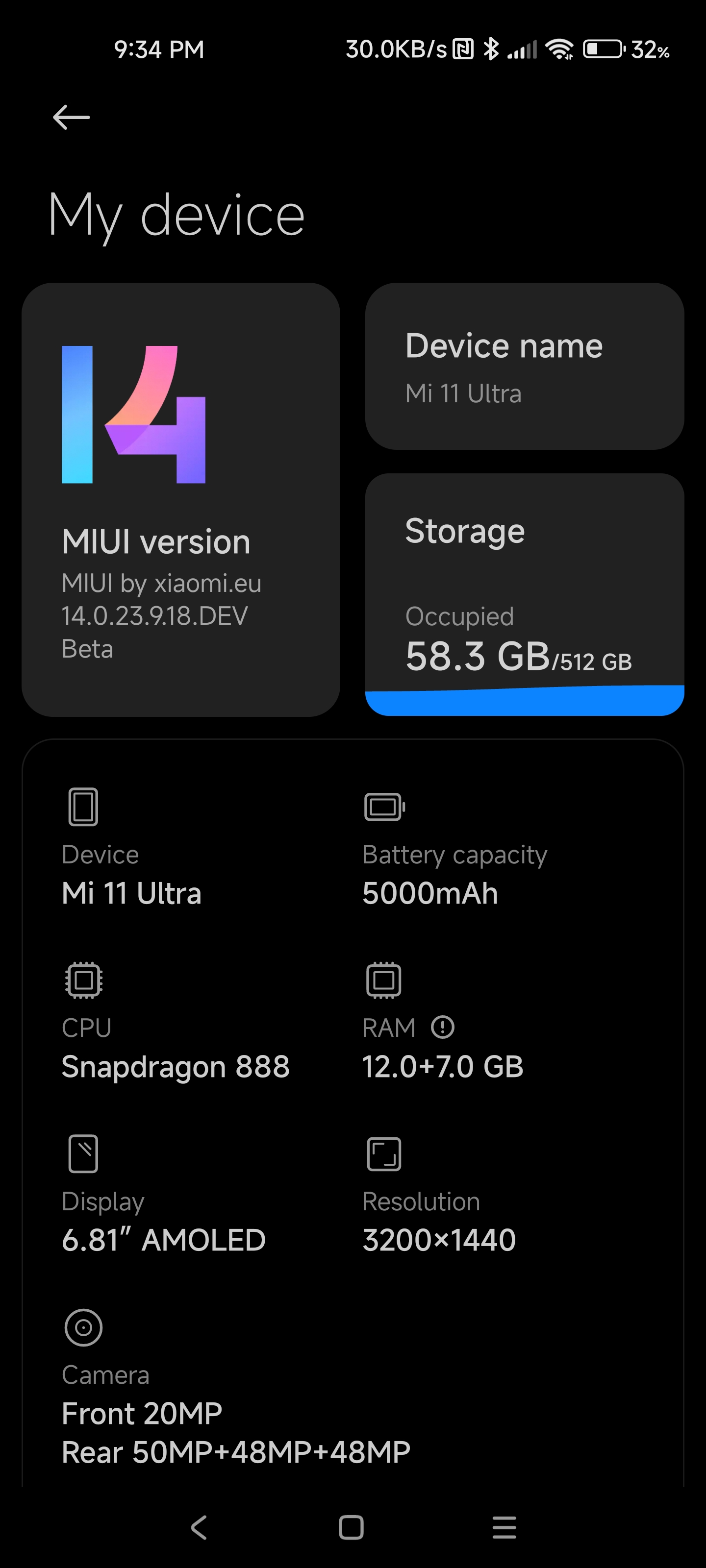Open the Device name card
Image resolution: width=706 pixels, height=1568 pixels.
[525, 366]
